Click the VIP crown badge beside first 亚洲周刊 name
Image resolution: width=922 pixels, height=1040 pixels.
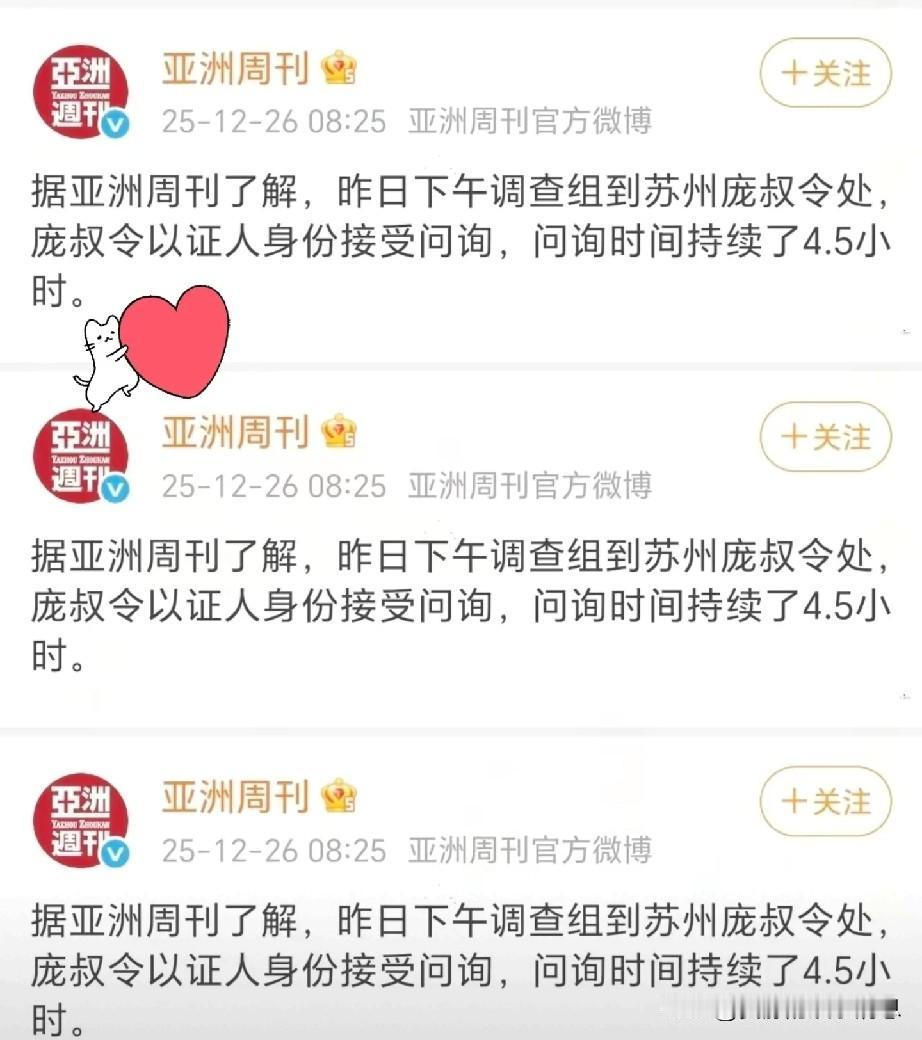click(x=340, y=65)
